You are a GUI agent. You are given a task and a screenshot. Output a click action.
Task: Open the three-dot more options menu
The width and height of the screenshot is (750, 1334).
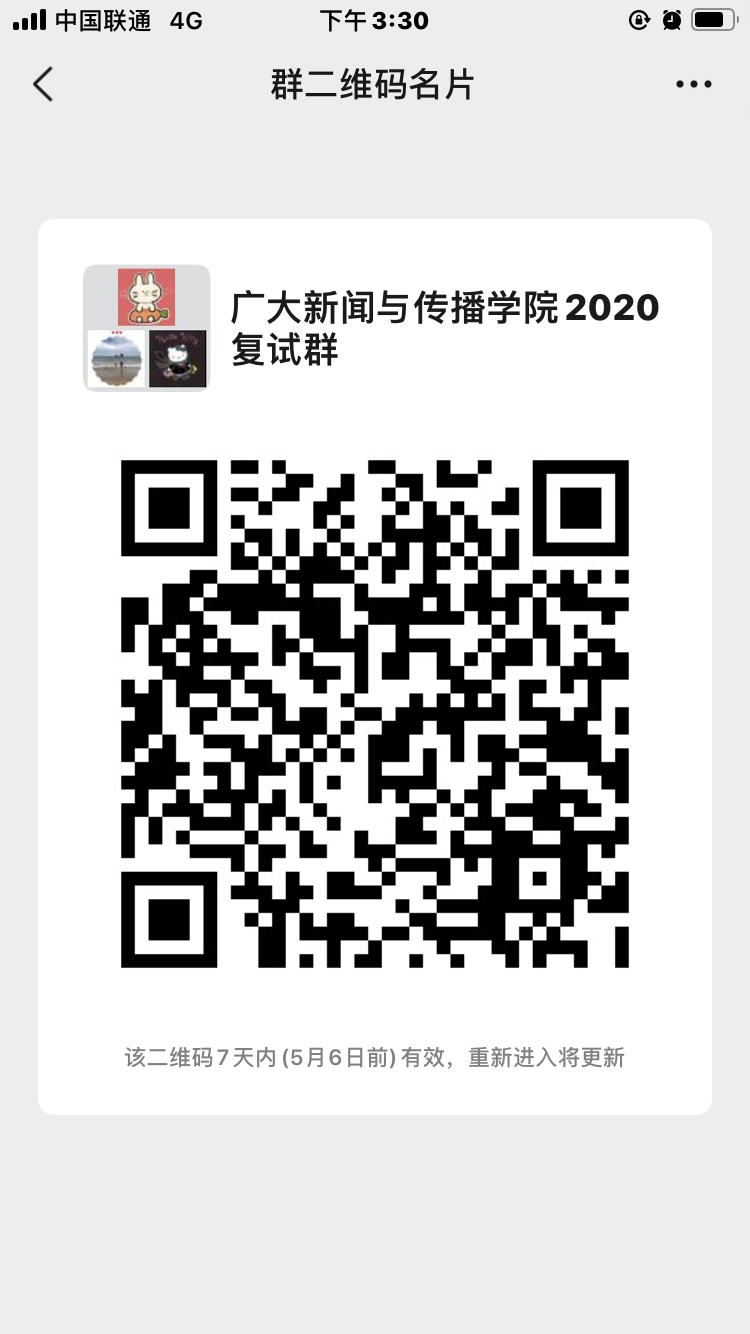693,85
